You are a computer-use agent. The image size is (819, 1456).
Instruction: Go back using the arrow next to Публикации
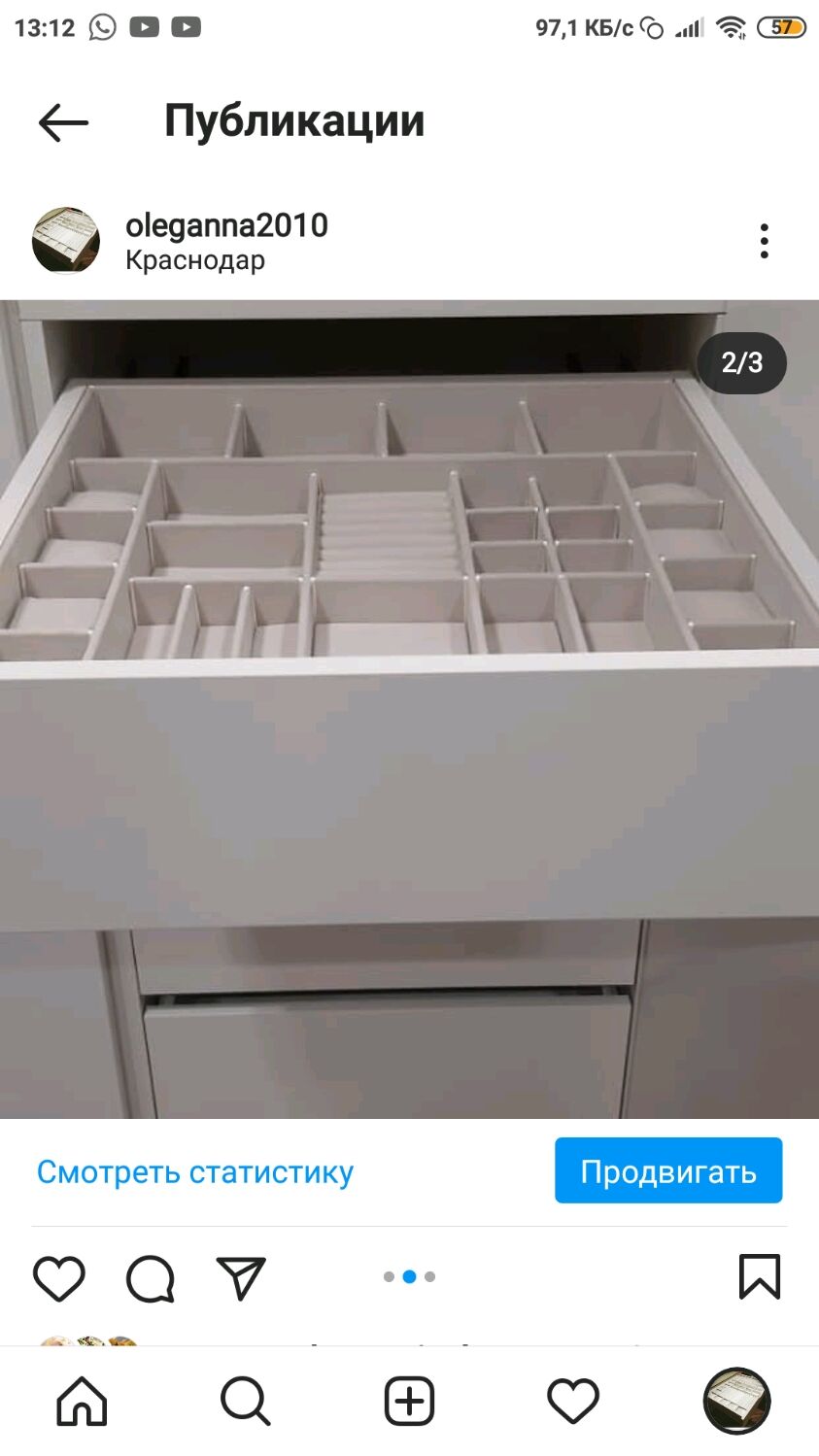tap(63, 122)
